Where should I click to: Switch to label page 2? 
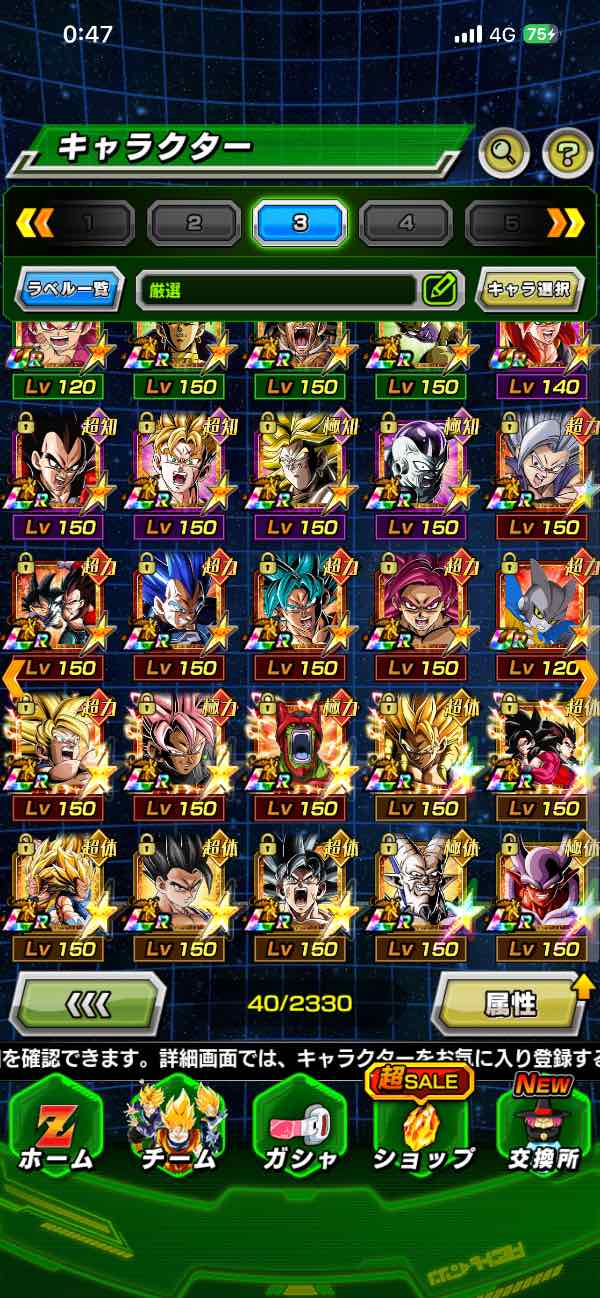[194, 223]
